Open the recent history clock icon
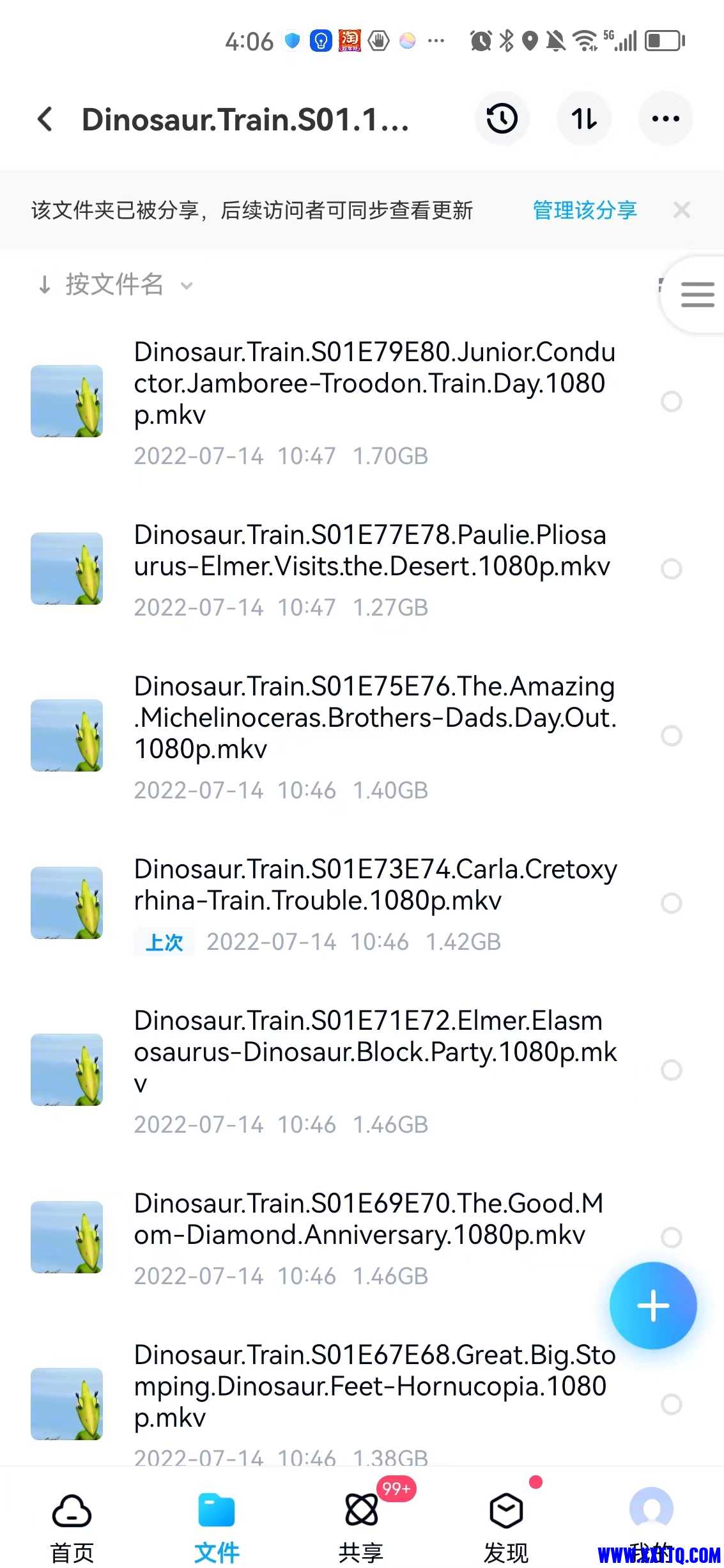Viewport: 724px width, 1568px height. click(502, 119)
